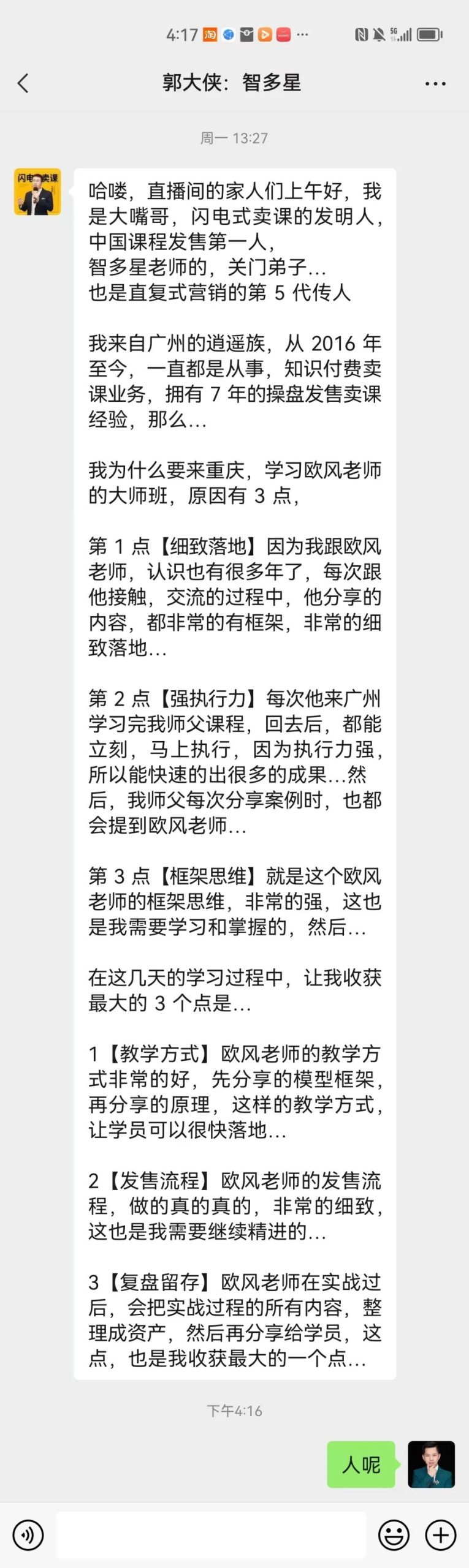Open my own profile picture beside 人呢
This screenshot has height=1568, width=469.
[x=431, y=1464]
